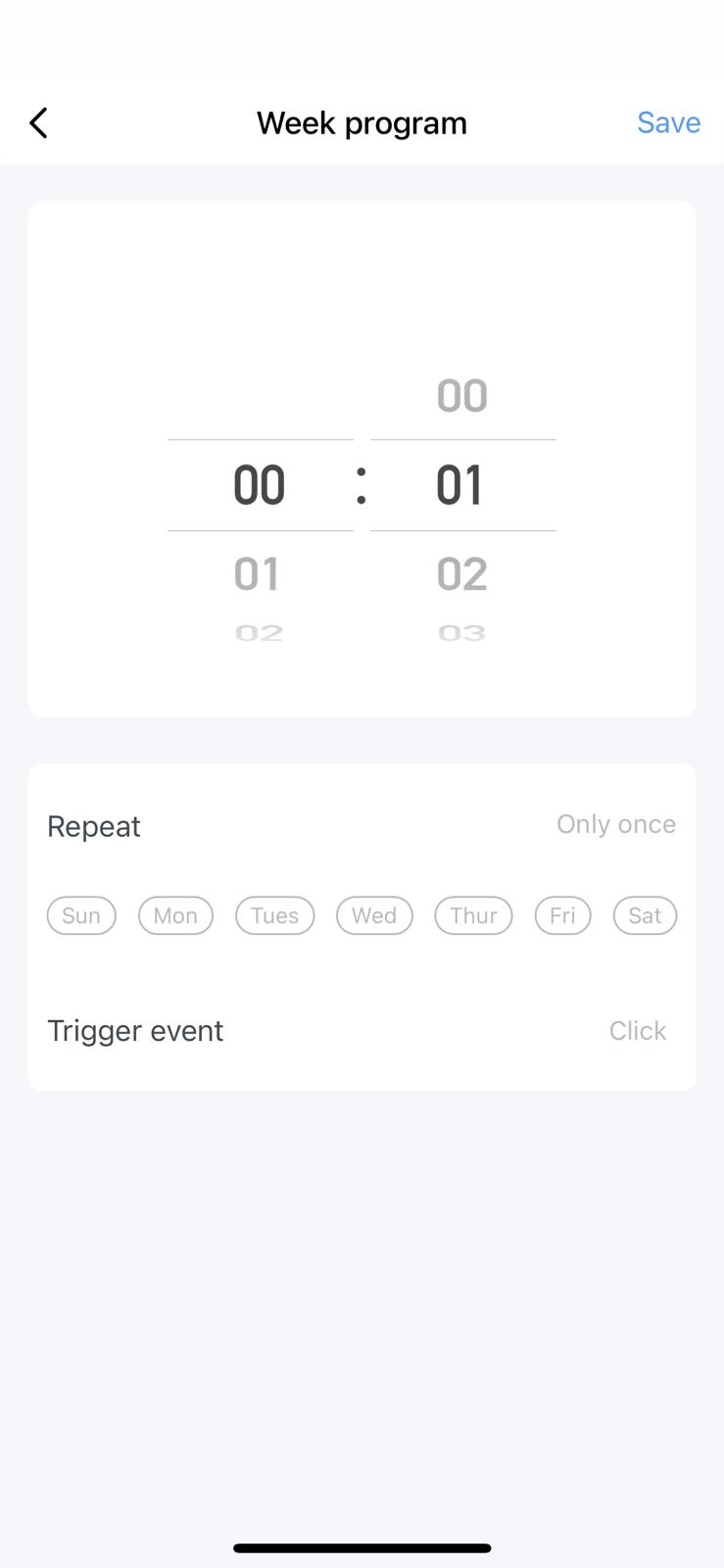The height and width of the screenshot is (1568, 724).
Task: Pick hour 01 in the time picker
Action: pos(258,573)
